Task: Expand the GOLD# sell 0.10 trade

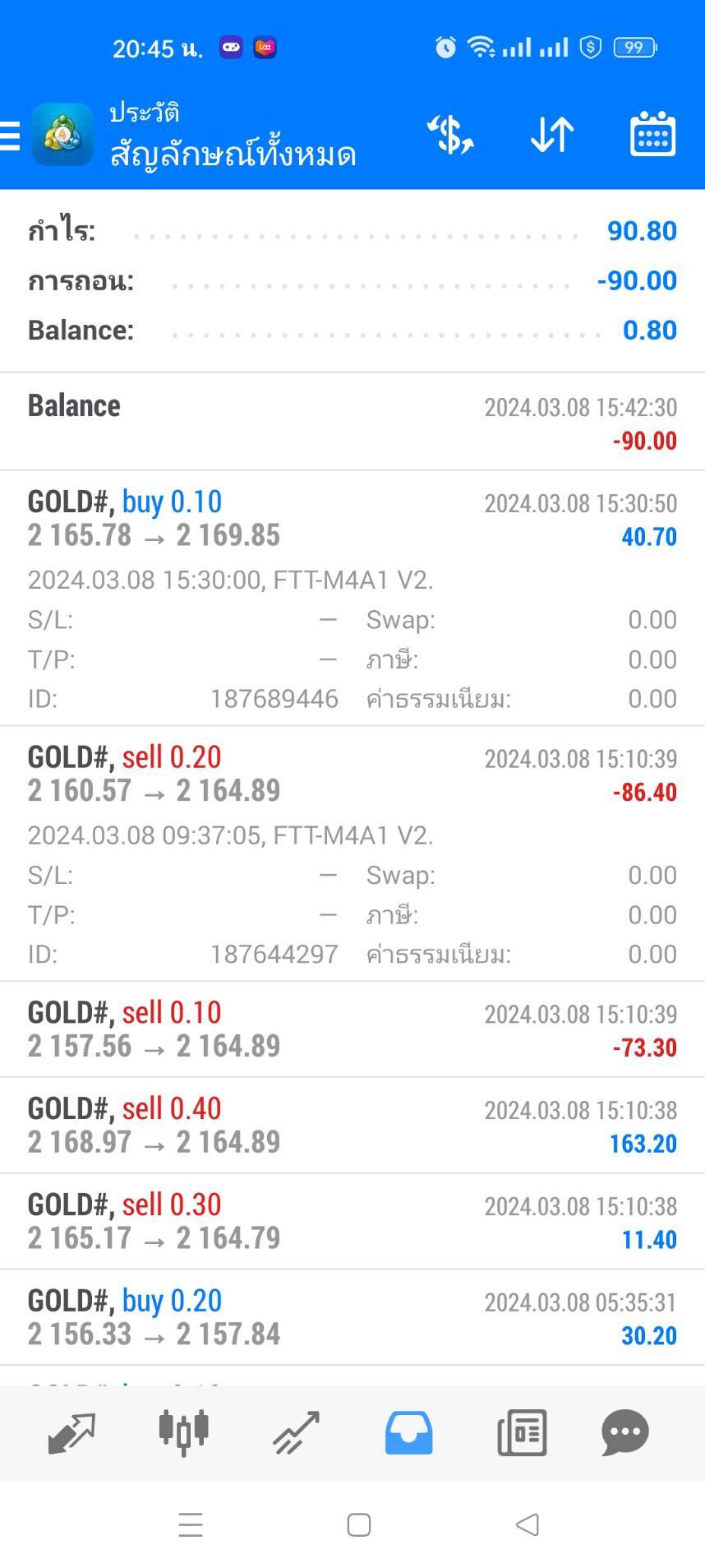Action: click(352, 1029)
